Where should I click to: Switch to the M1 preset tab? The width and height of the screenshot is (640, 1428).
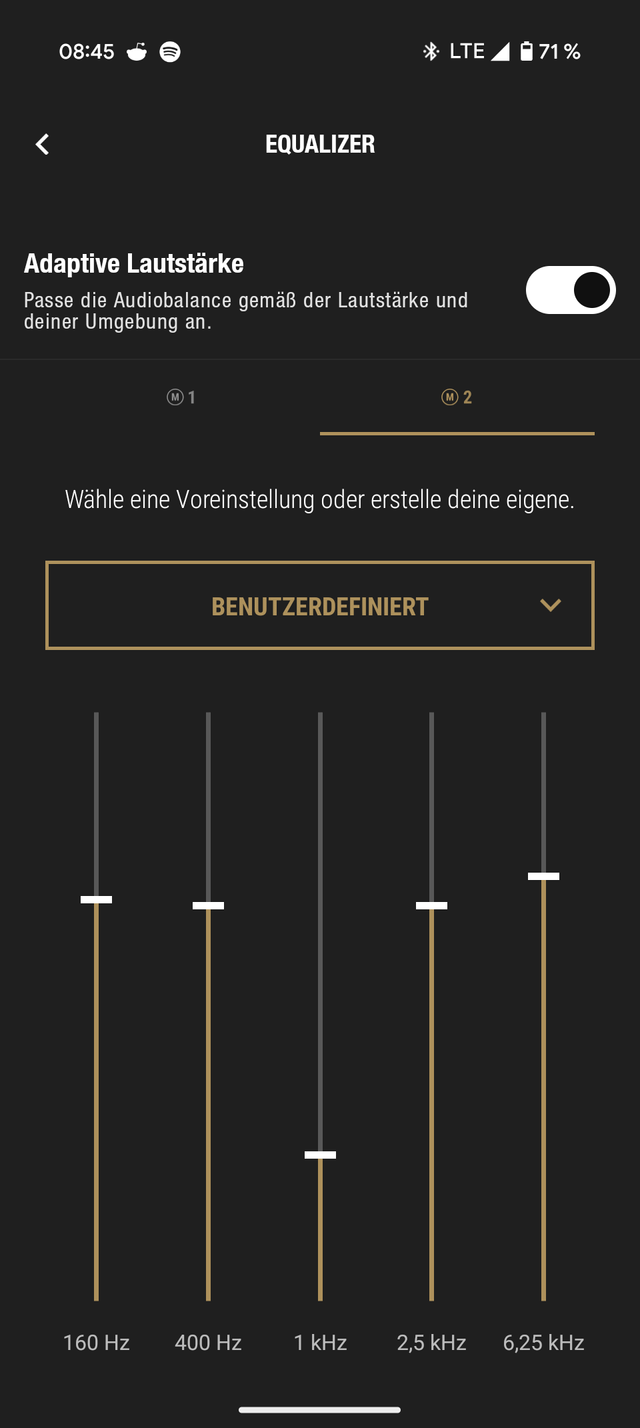point(181,398)
